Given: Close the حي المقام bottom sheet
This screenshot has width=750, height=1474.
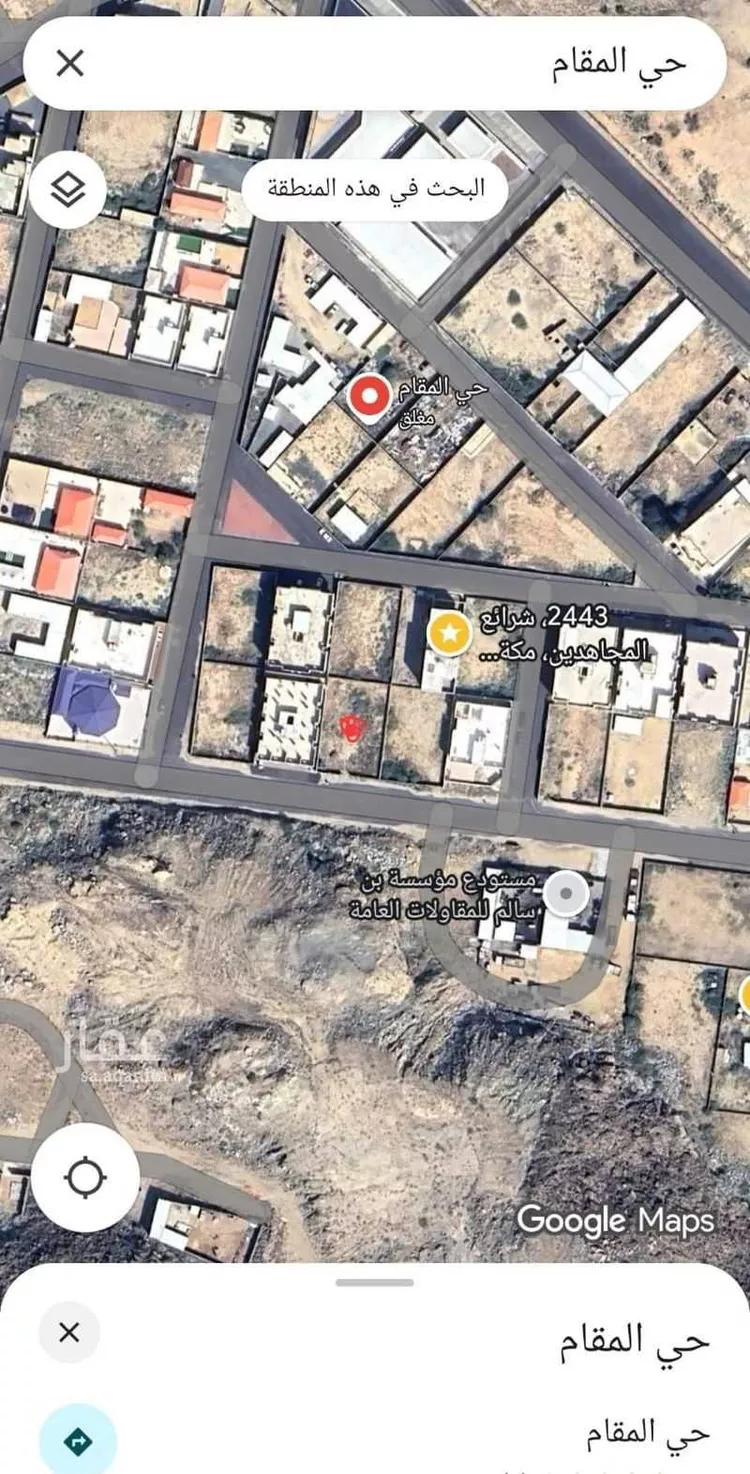Looking at the screenshot, I should (x=69, y=1332).
